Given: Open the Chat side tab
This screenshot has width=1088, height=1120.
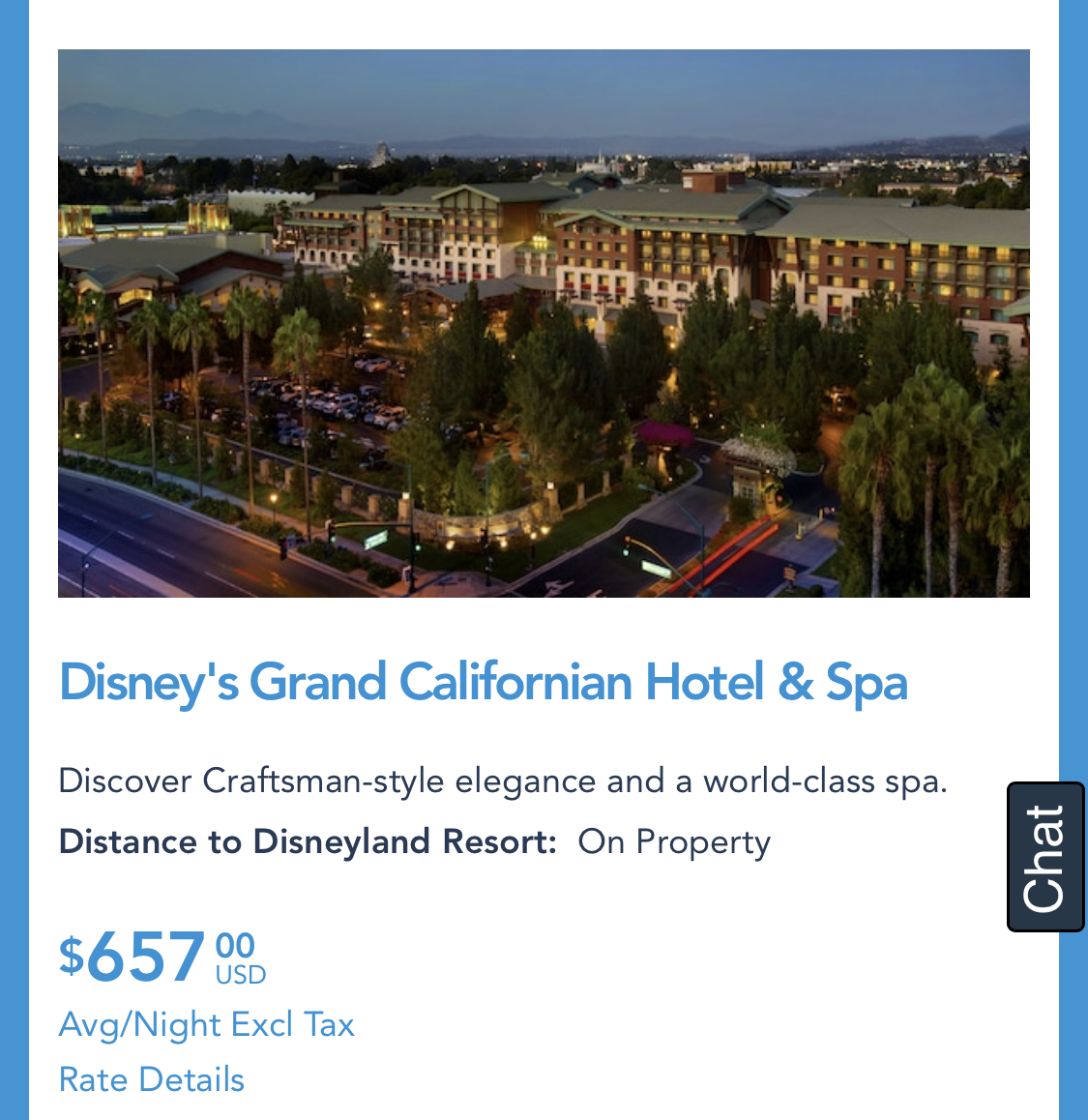Looking at the screenshot, I should pyautogui.click(x=1044, y=857).
